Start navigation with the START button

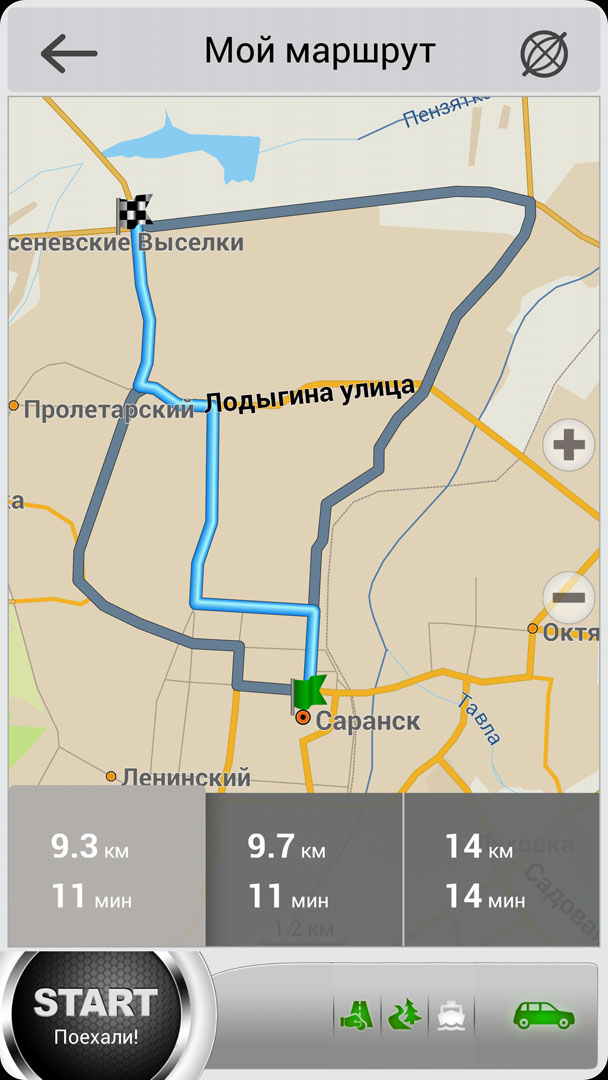click(x=96, y=1015)
